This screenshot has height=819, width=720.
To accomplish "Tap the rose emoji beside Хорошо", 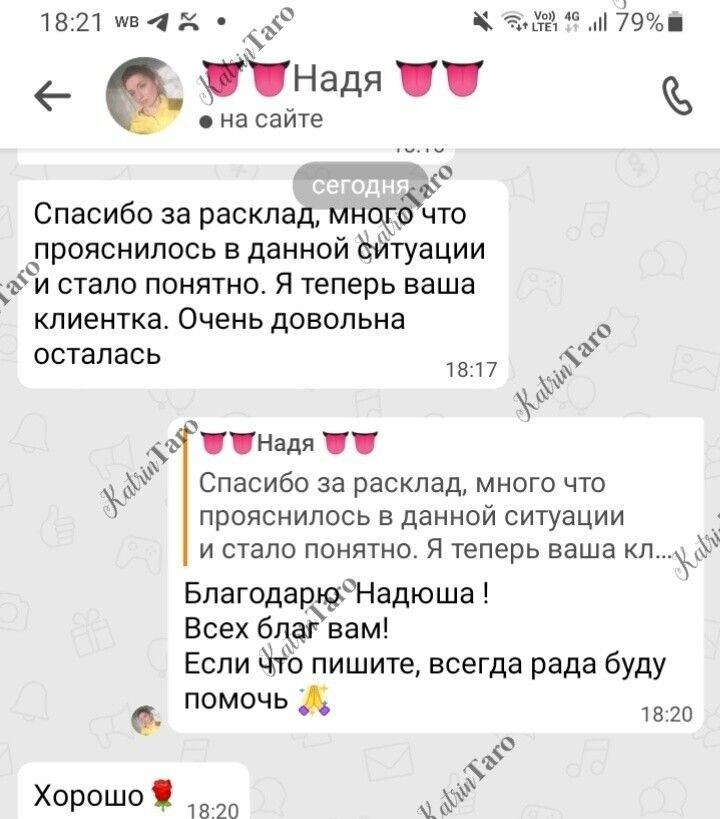I will click(x=164, y=794).
